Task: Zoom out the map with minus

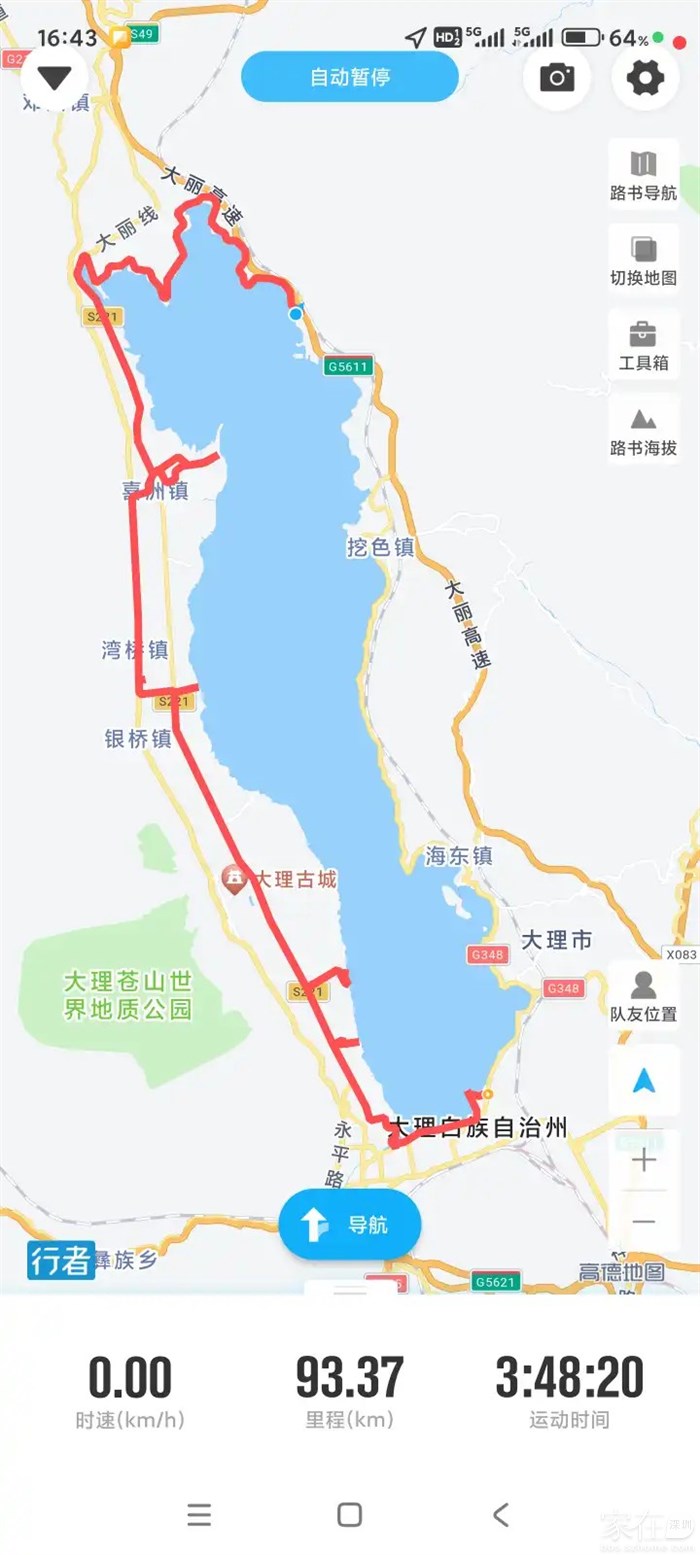Action: pyautogui.click(x=643, y=1221)
